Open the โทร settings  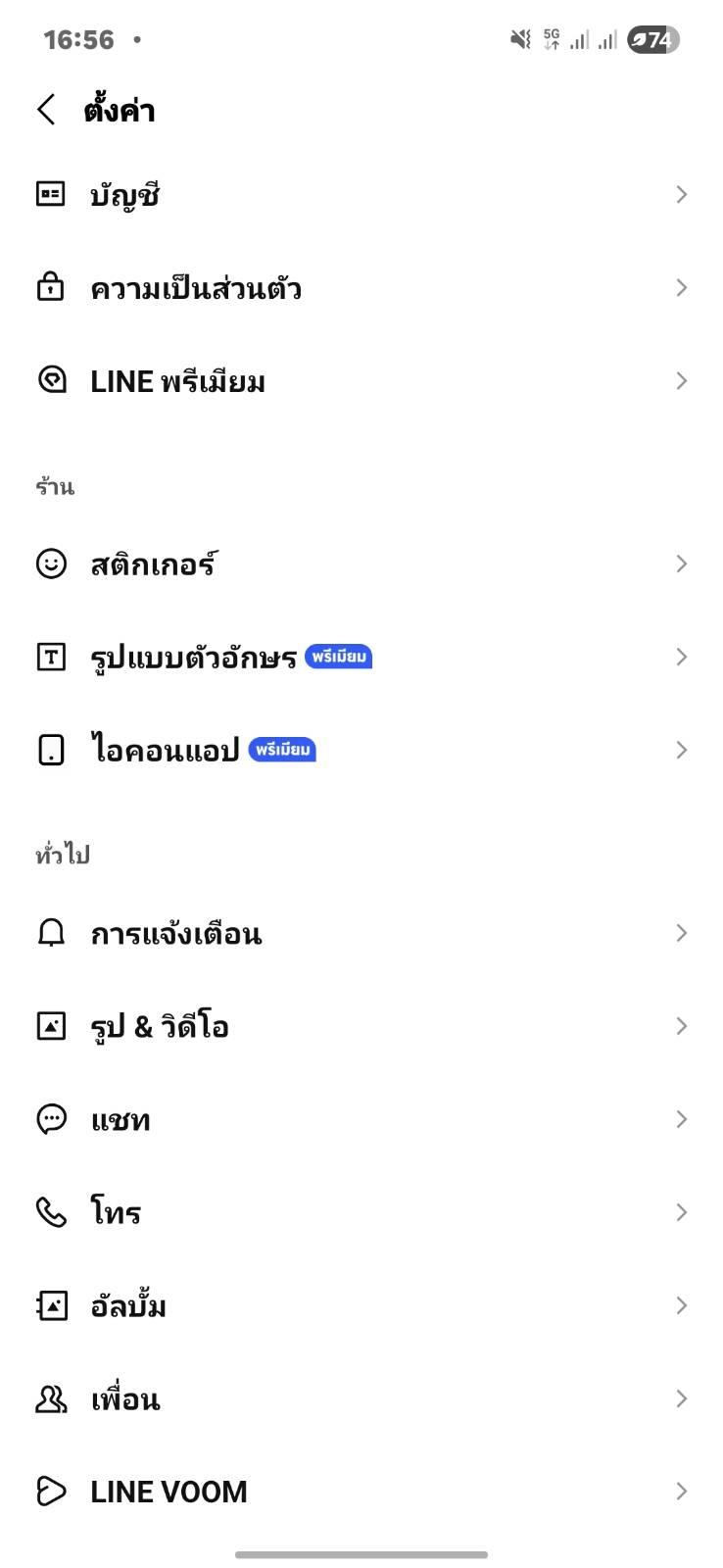[x=116, y=1213]
